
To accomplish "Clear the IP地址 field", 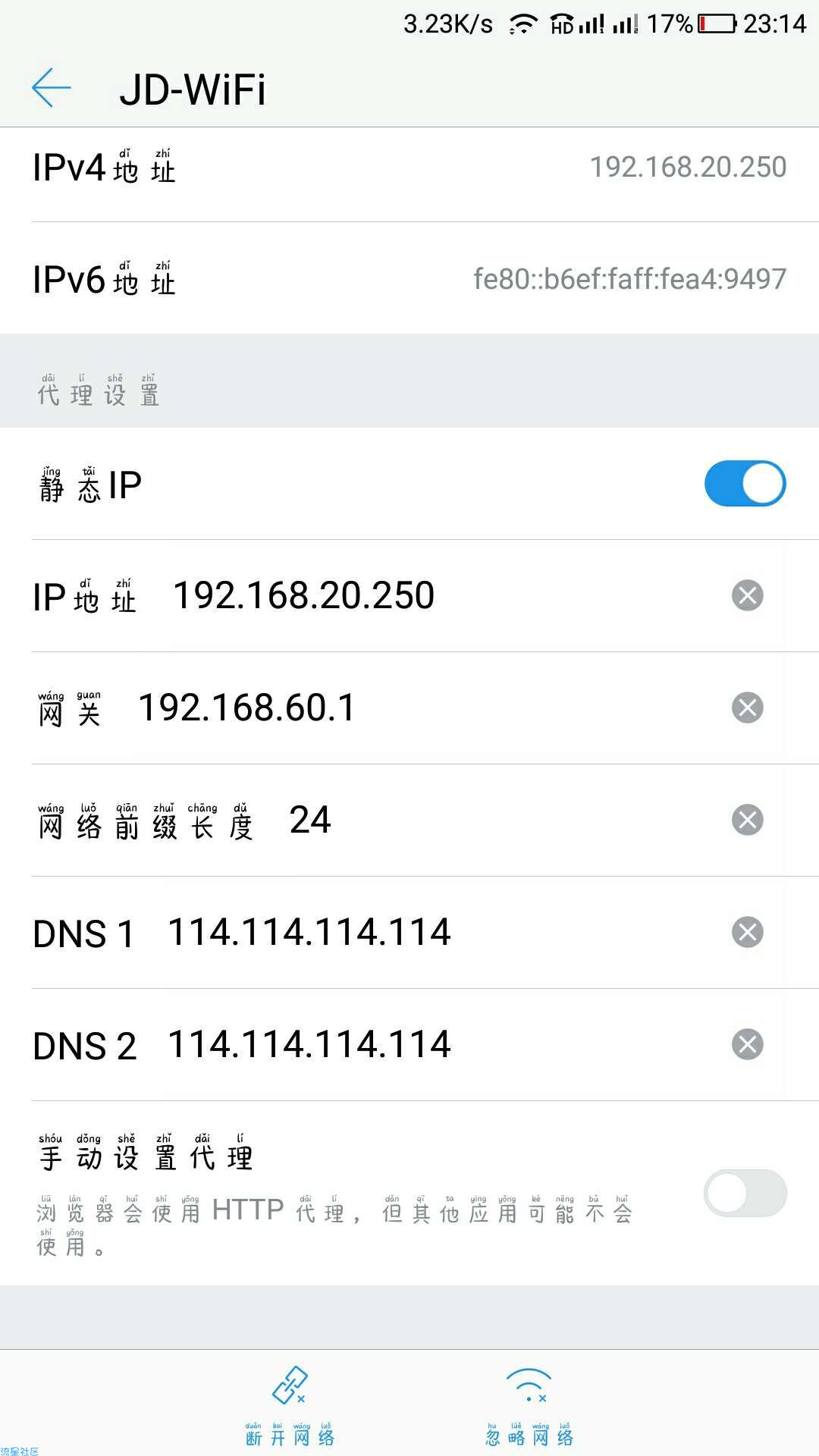I will click(748, 595).
